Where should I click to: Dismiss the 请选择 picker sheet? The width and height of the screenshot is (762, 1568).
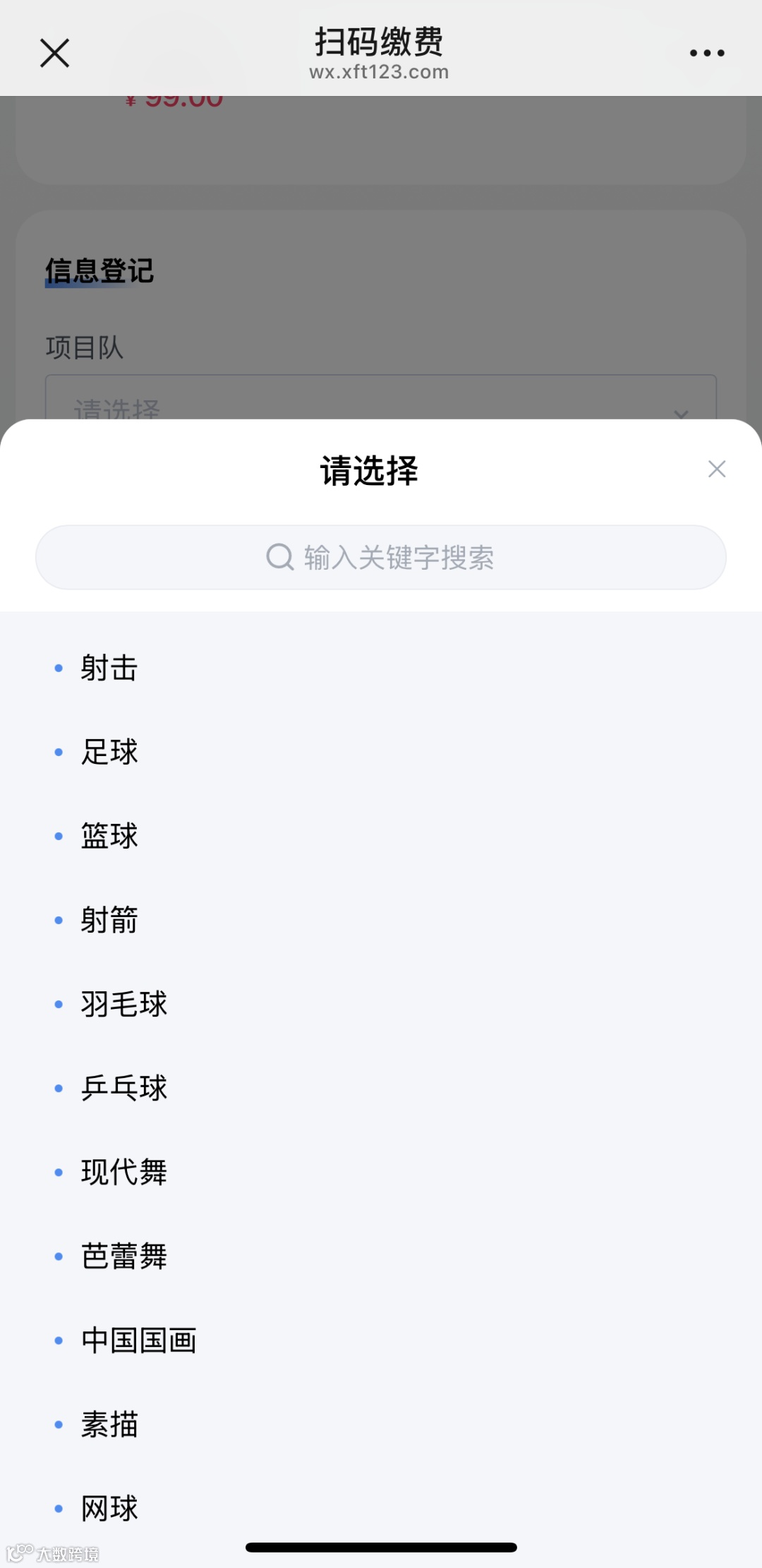click(x=717, y=469)
